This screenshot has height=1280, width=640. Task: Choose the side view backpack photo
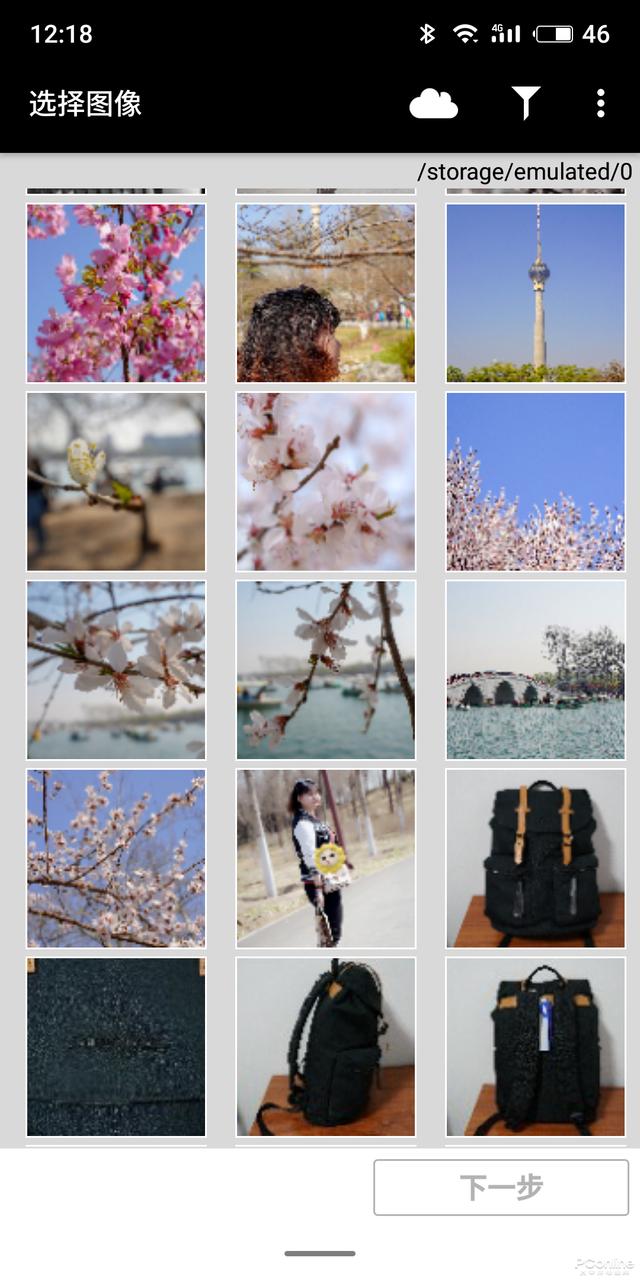326,1047
